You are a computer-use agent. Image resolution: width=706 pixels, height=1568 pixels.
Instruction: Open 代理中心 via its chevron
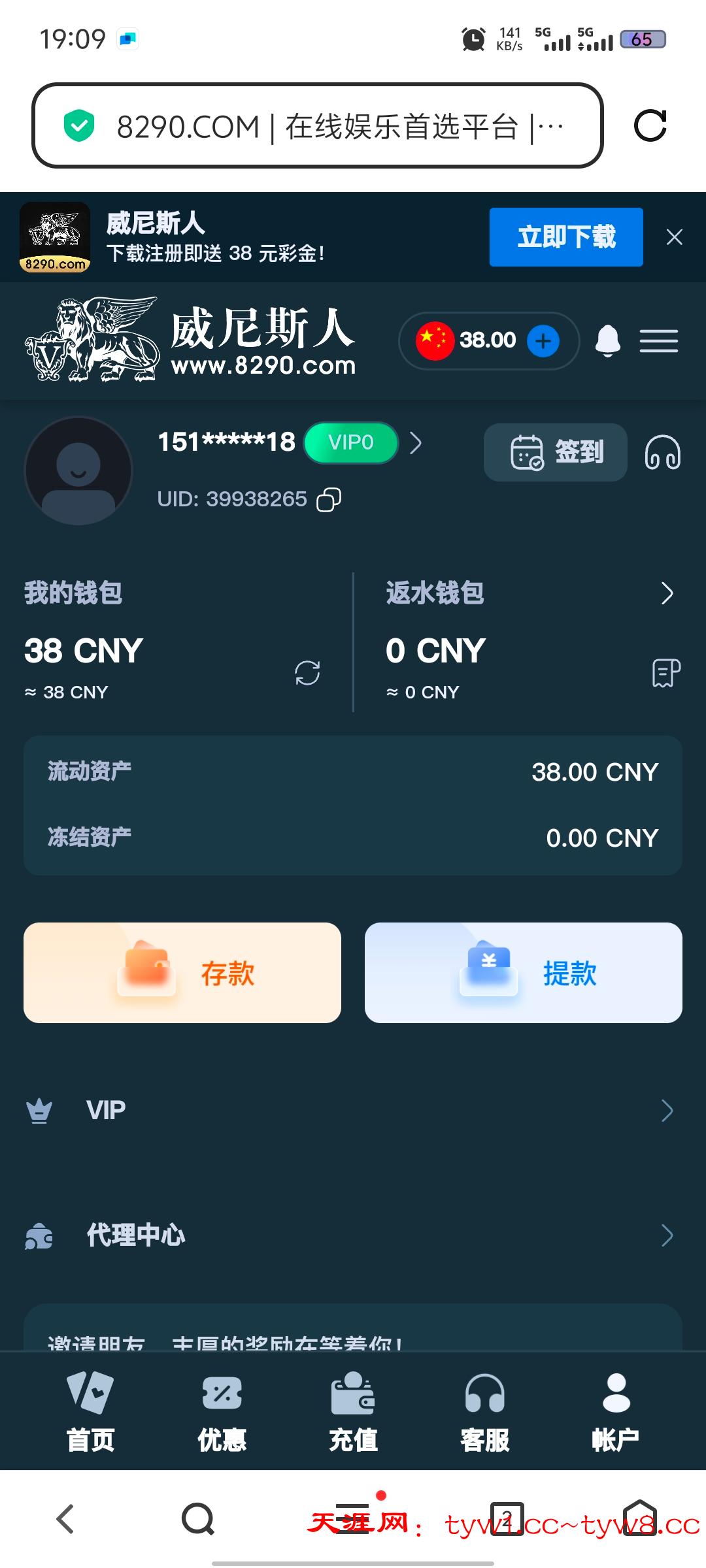668,1235
